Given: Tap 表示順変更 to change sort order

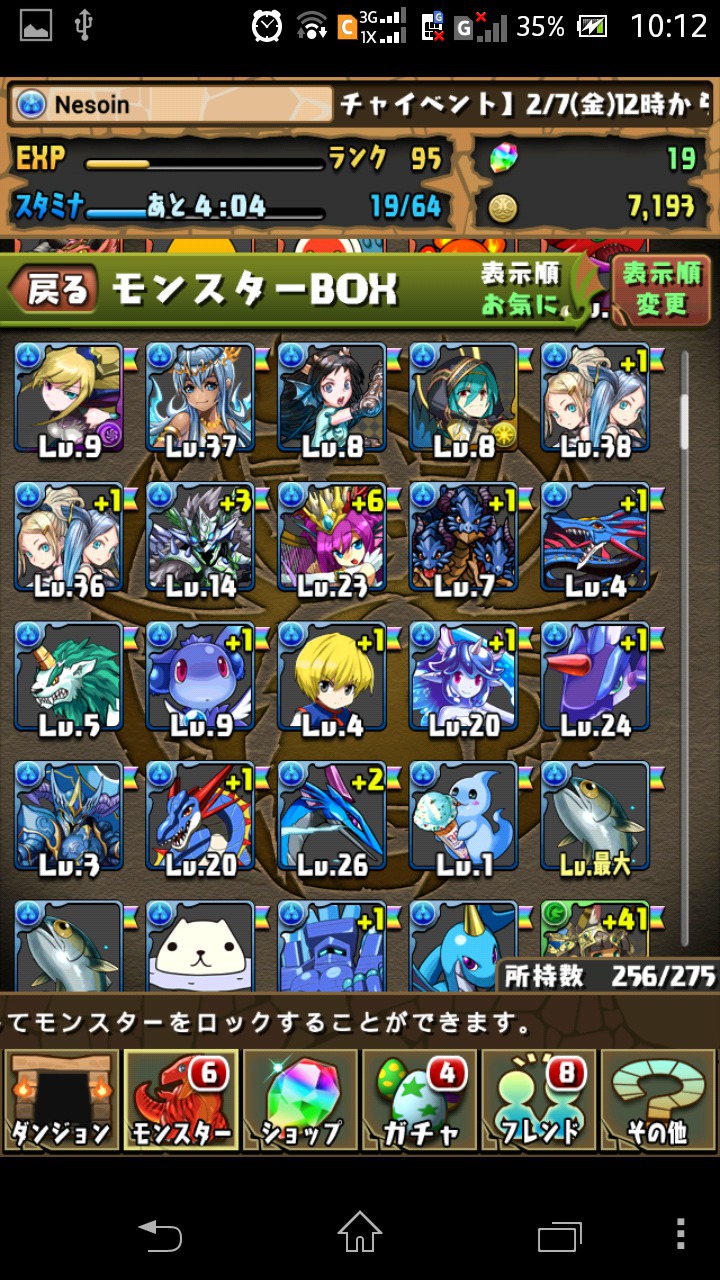Looking at the screenshot, I should pos(661,289).
